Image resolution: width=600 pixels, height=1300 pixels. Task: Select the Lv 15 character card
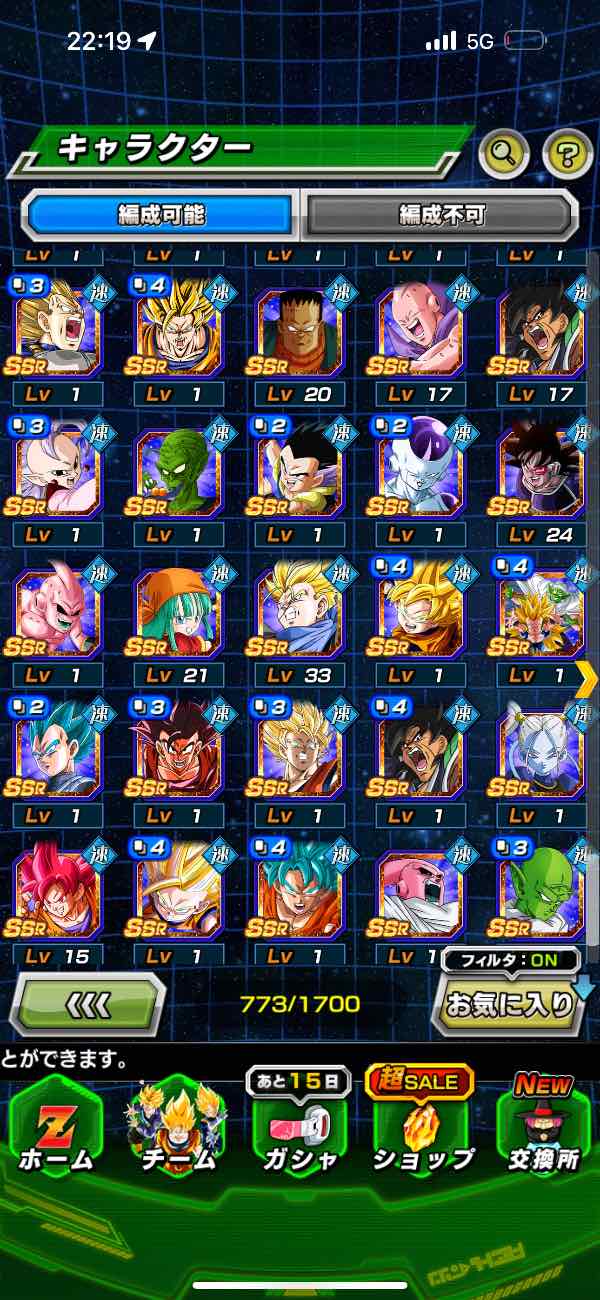point(56,898)
